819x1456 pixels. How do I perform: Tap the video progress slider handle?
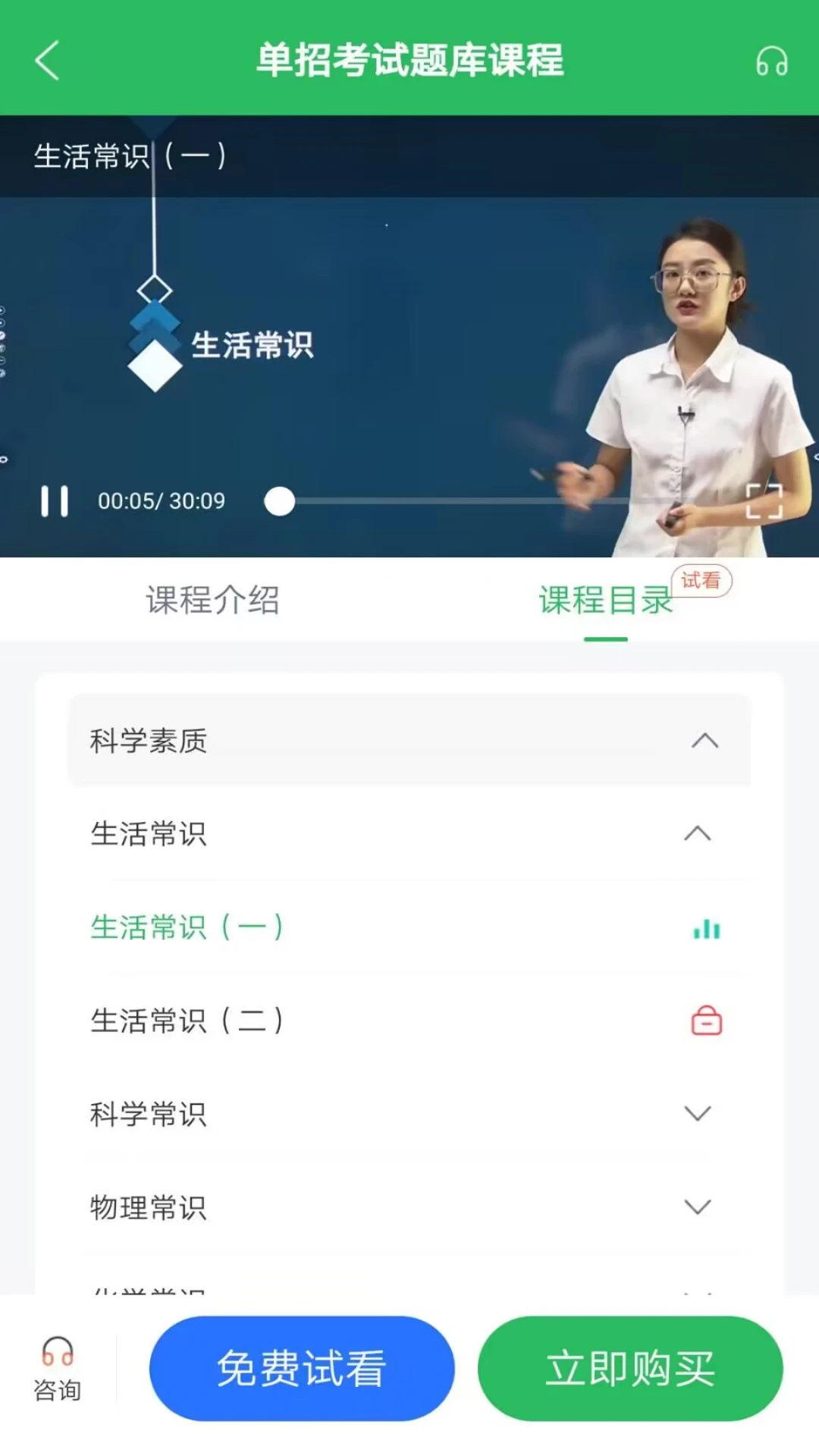coord(280,501)
